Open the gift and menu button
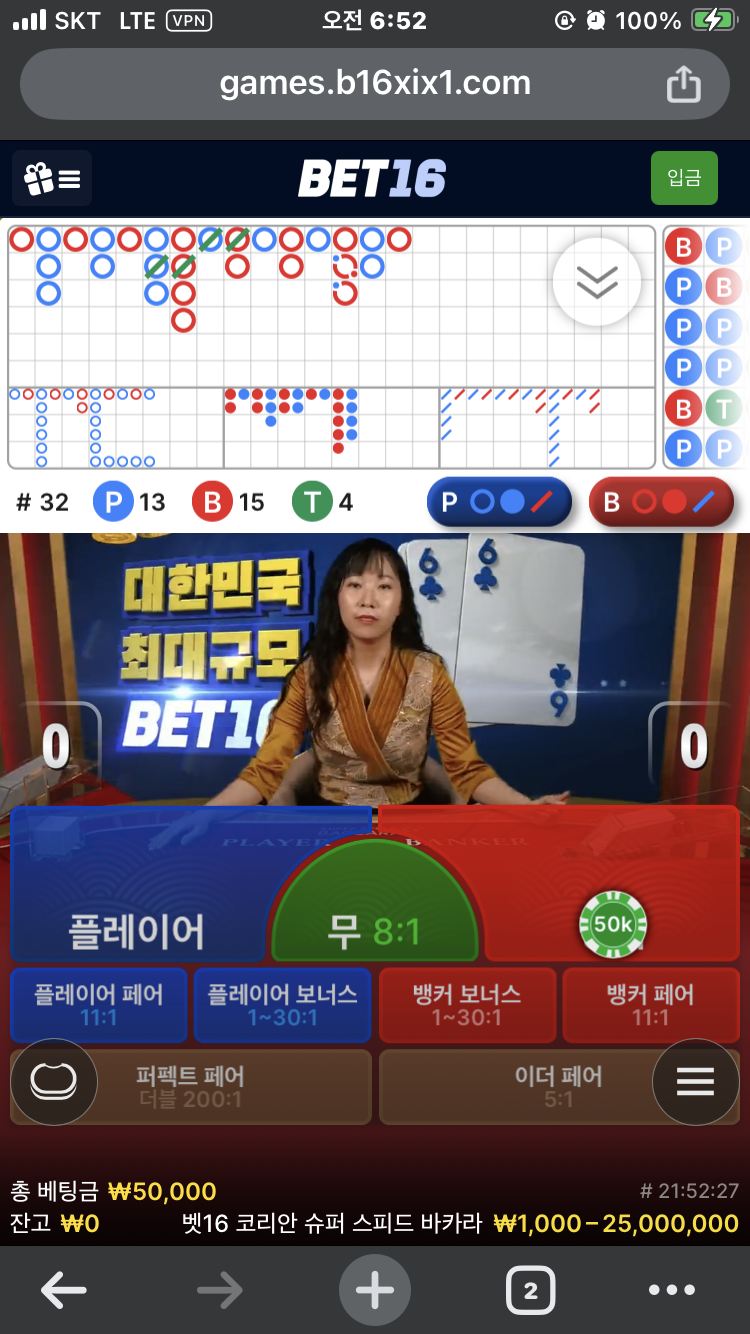750x1334 pixels. [52, 179]
